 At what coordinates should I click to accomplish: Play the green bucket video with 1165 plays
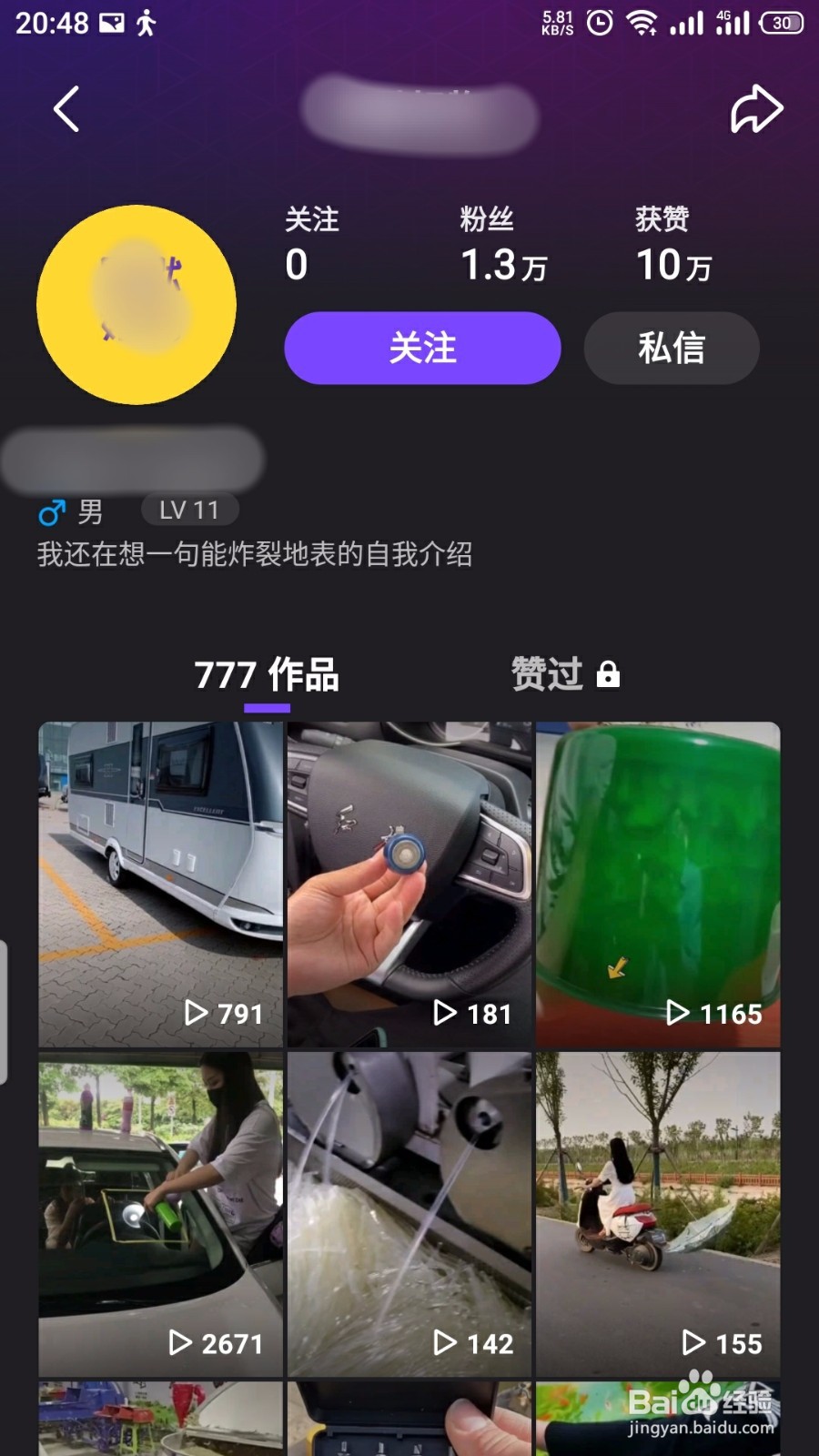click(x=658, y=884)
